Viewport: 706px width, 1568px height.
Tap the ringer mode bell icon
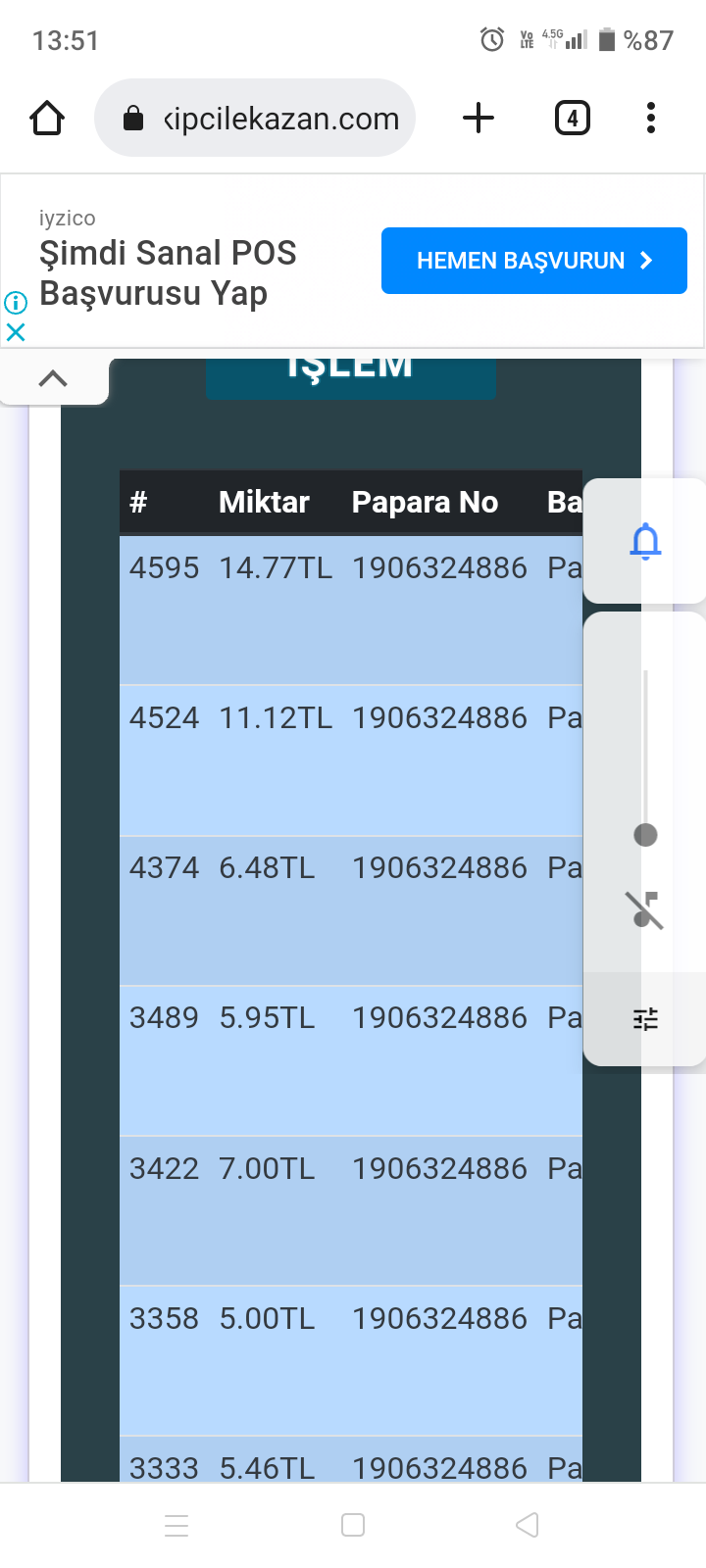click(645, 541)
